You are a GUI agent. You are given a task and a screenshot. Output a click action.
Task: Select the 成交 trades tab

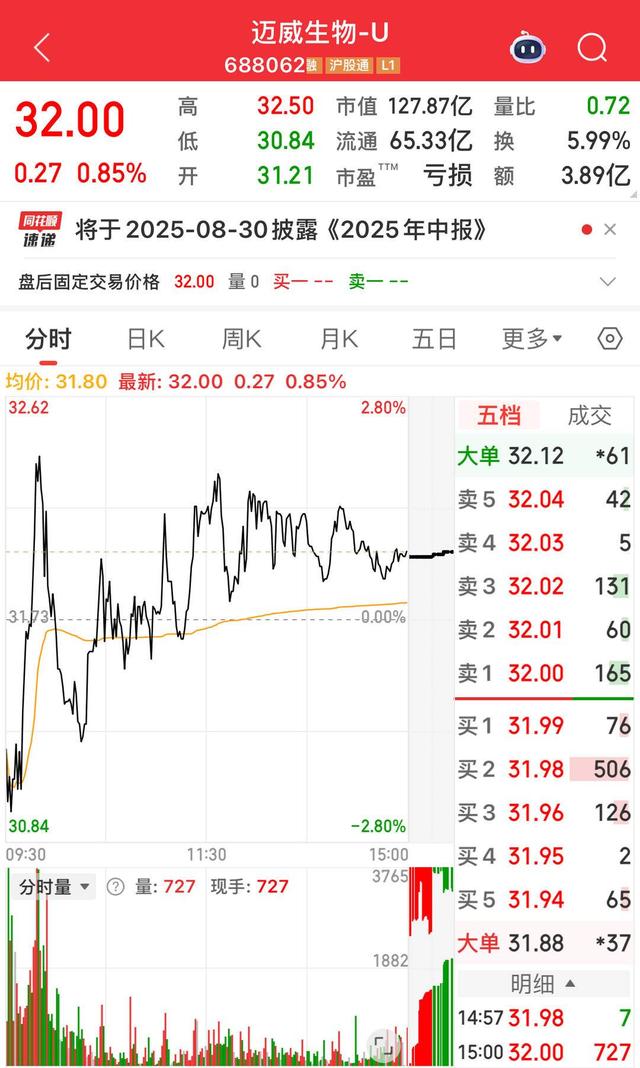click(589, 415)
